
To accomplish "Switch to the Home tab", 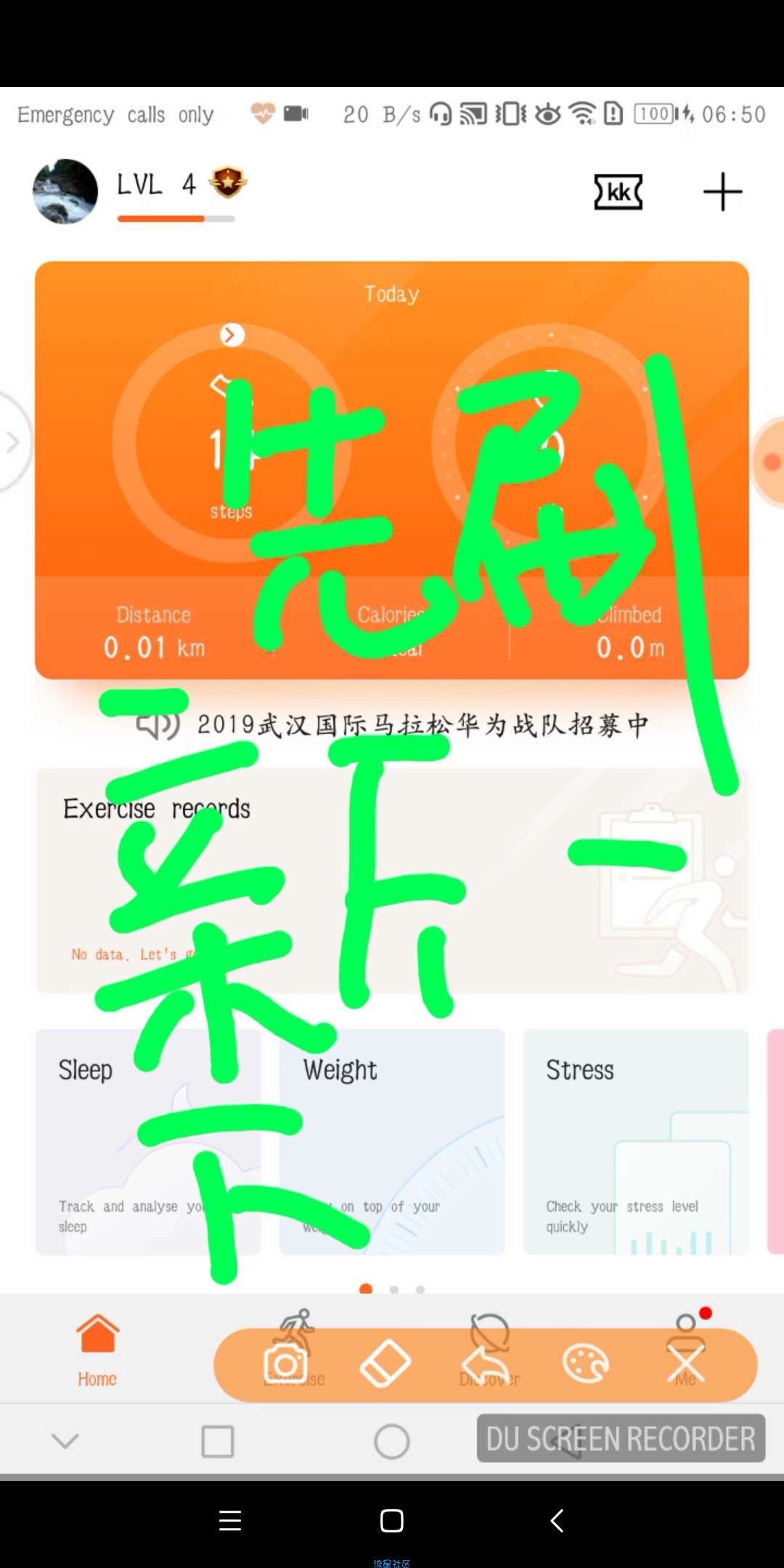I will (x=97, y=1350).
